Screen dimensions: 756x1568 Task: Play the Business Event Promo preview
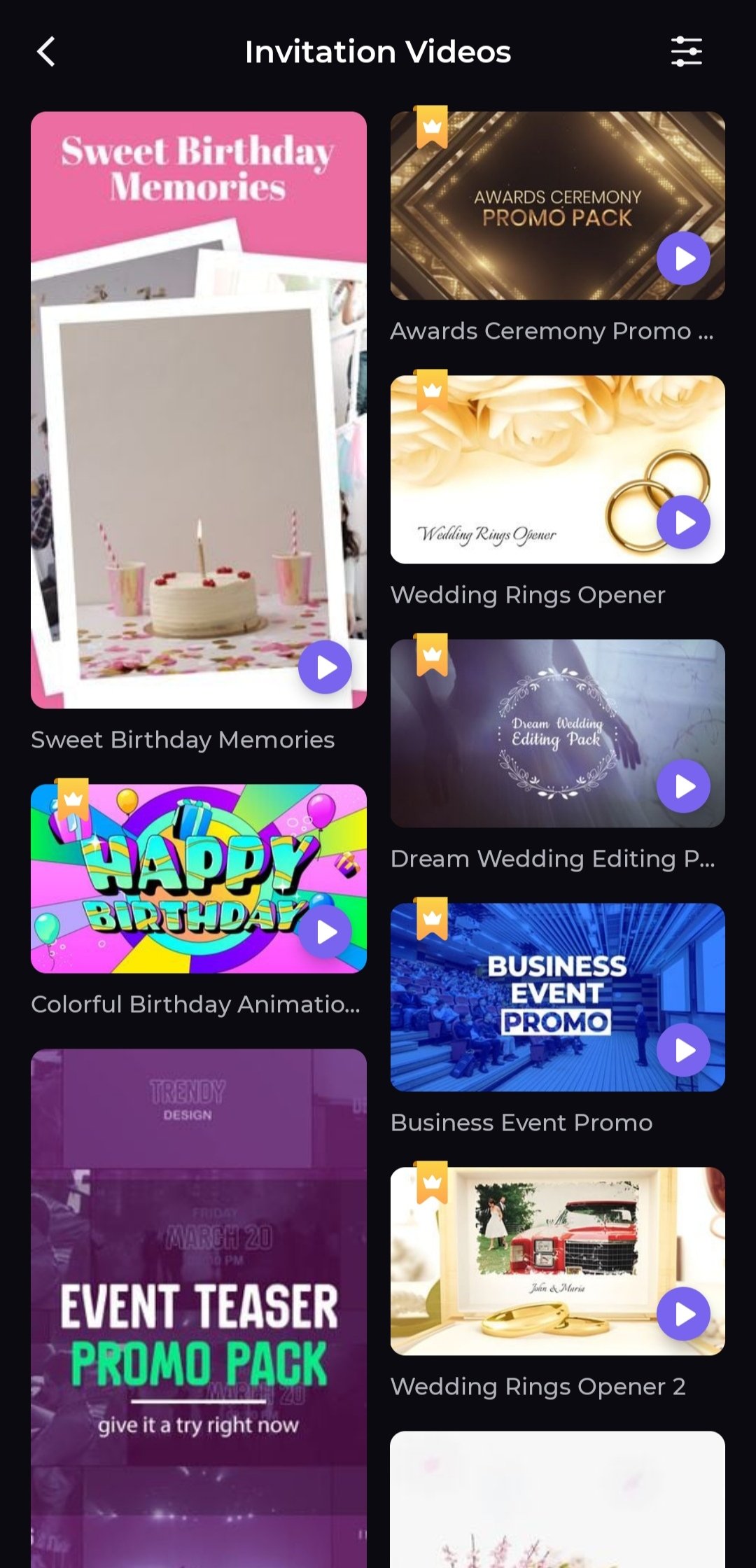coord(683,1050)
